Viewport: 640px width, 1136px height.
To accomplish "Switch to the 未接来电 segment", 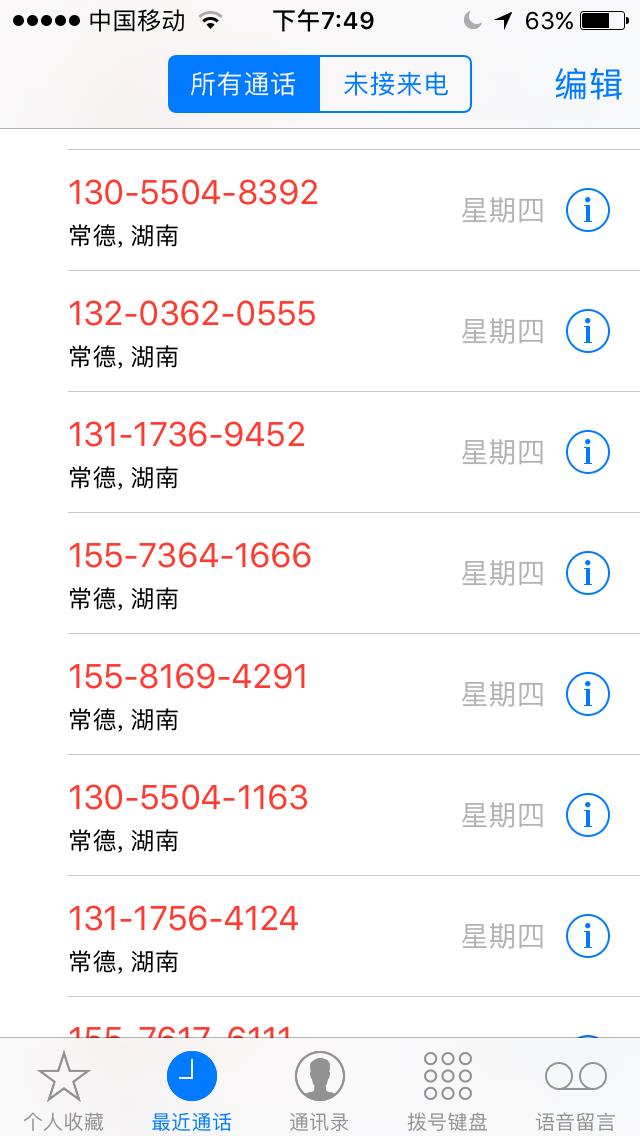I will (x=395, y=84).
